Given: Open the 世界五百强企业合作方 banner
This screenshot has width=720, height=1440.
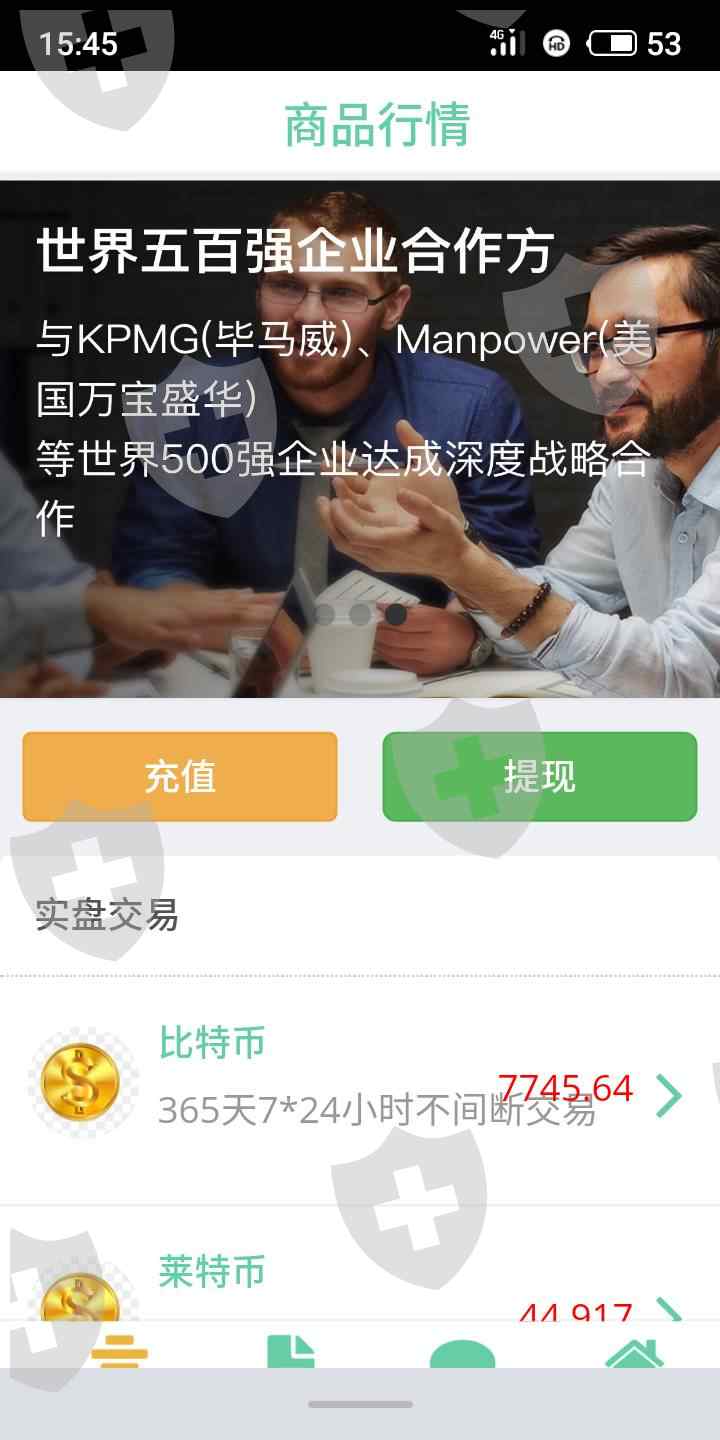Looking at the screenshot, I should 360,439.
